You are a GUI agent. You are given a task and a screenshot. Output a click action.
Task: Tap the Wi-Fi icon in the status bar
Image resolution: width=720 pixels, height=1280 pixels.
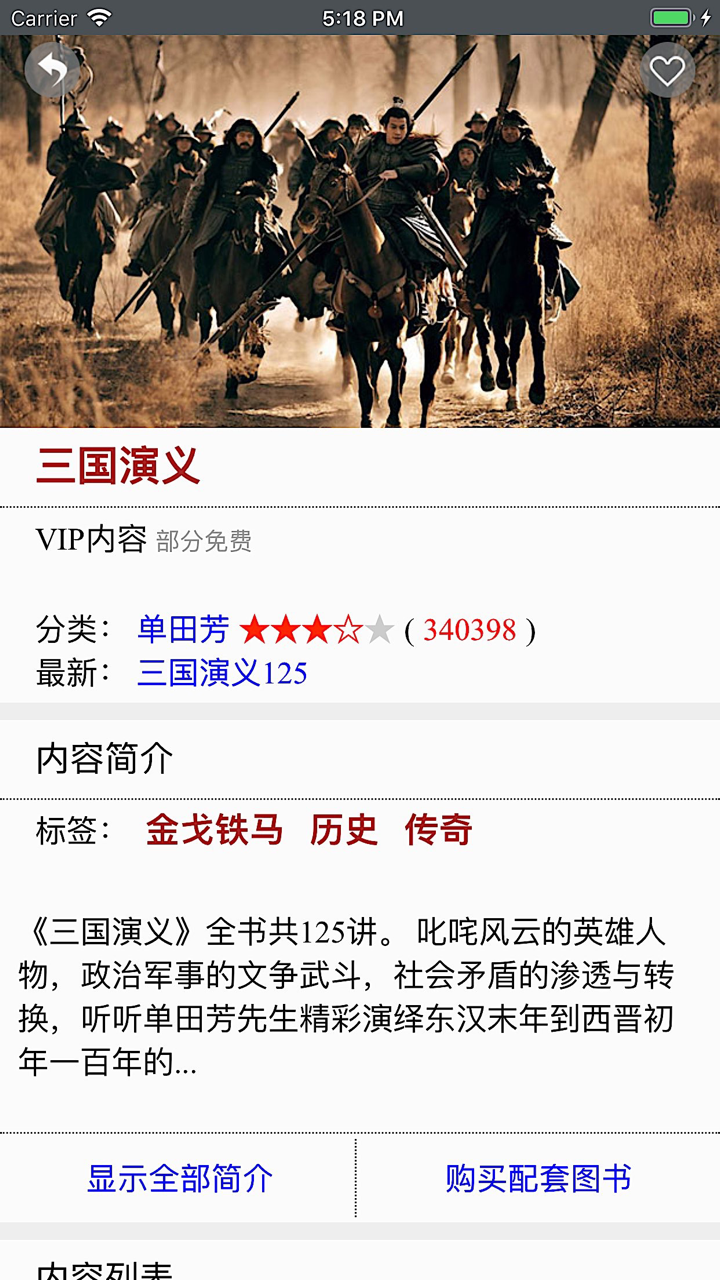pyautogui.click(x=99, y=17)
